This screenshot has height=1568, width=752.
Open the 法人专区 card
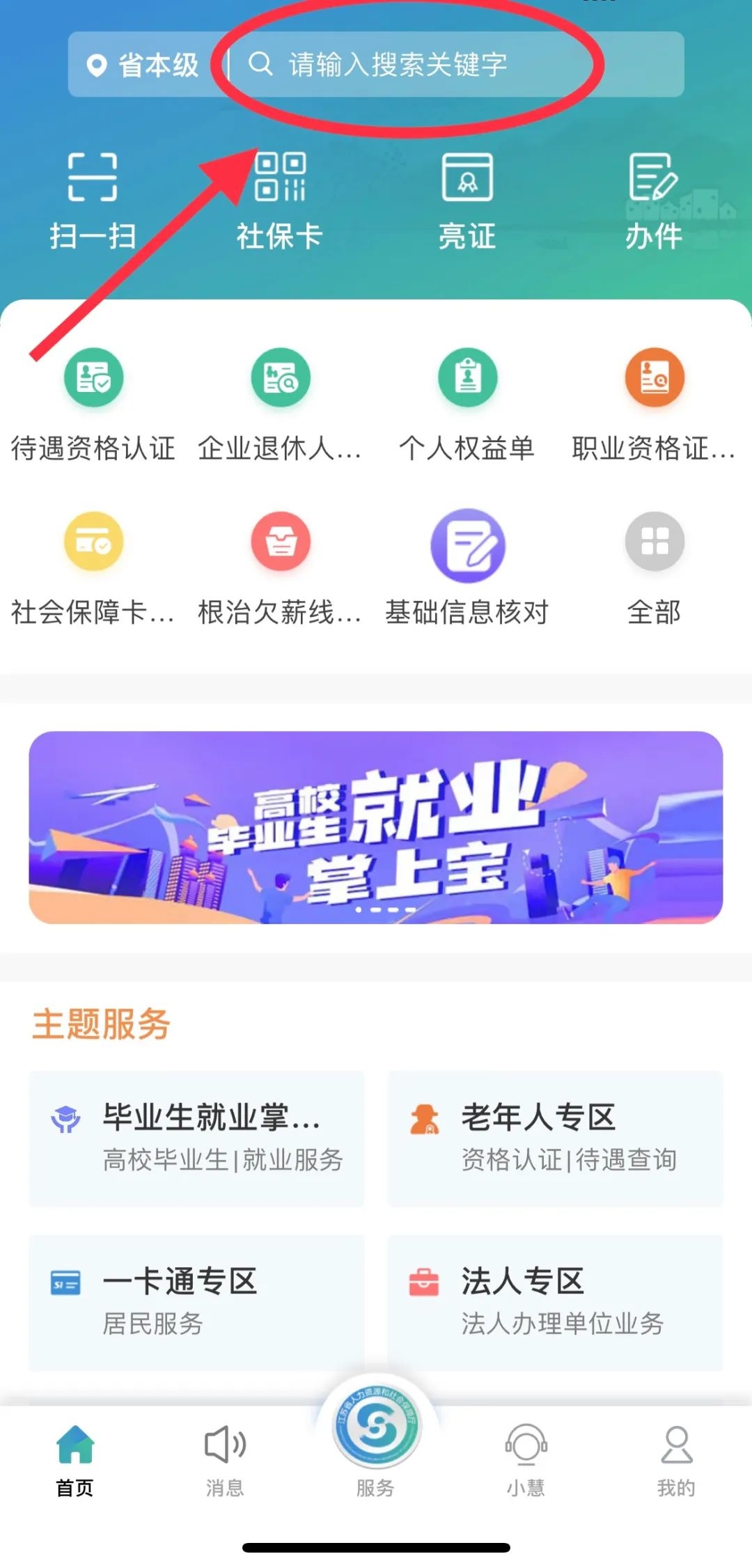pos(555,1302)
